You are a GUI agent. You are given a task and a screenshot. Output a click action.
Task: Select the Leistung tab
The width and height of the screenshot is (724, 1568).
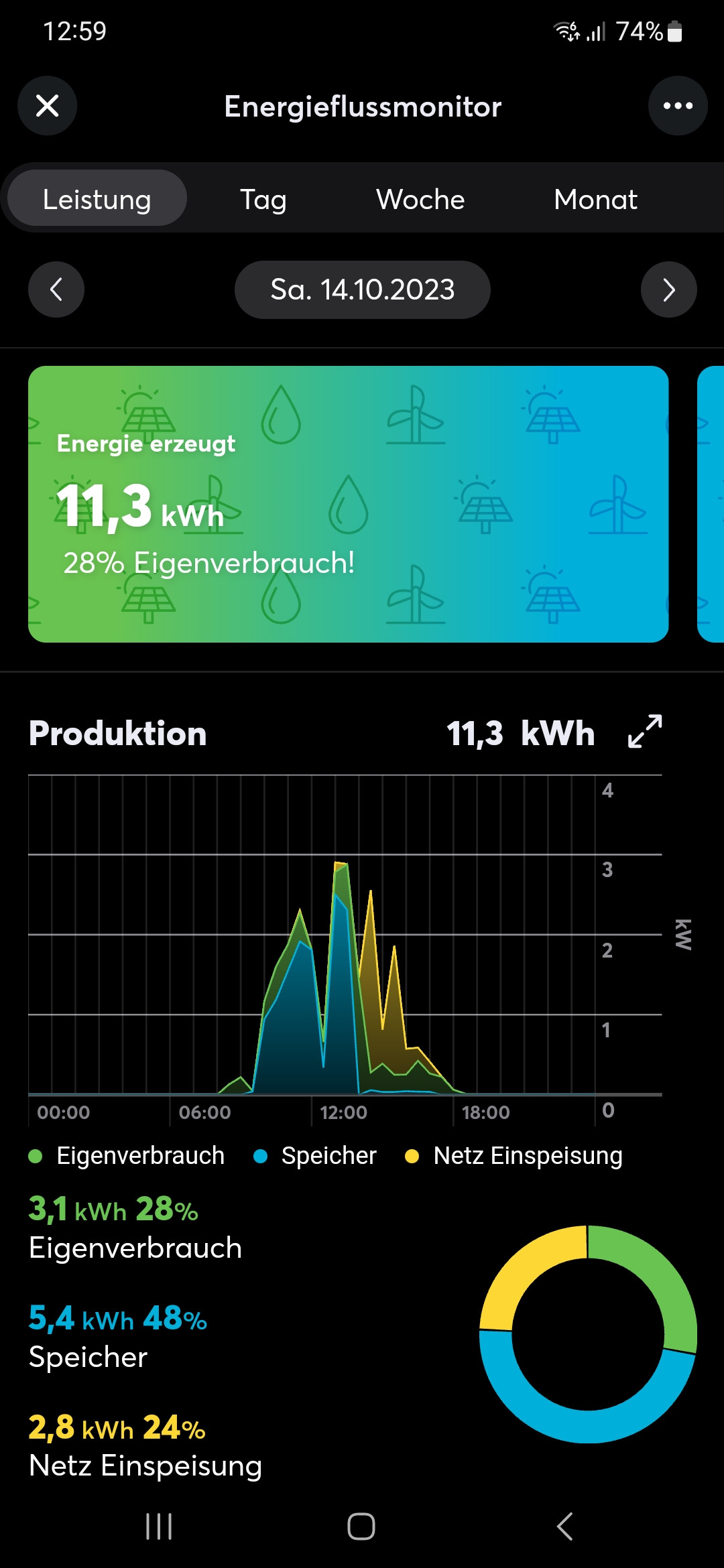click(97, 199)
